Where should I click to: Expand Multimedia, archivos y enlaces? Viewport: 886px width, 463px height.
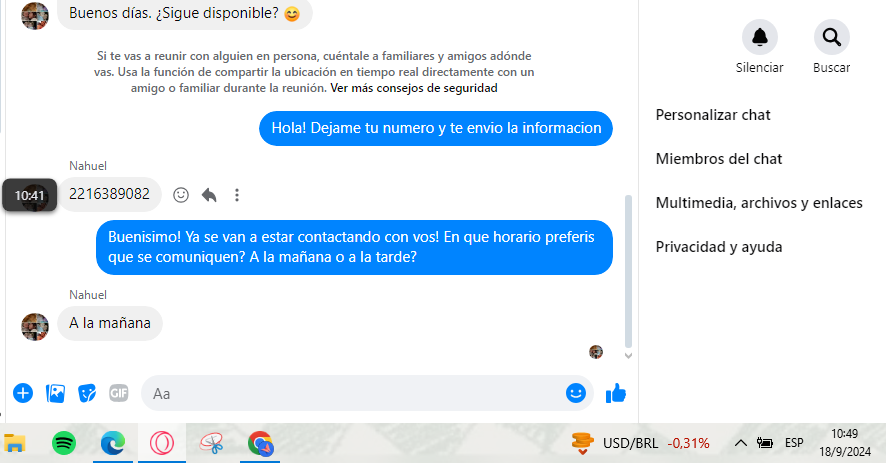point(758,203)
